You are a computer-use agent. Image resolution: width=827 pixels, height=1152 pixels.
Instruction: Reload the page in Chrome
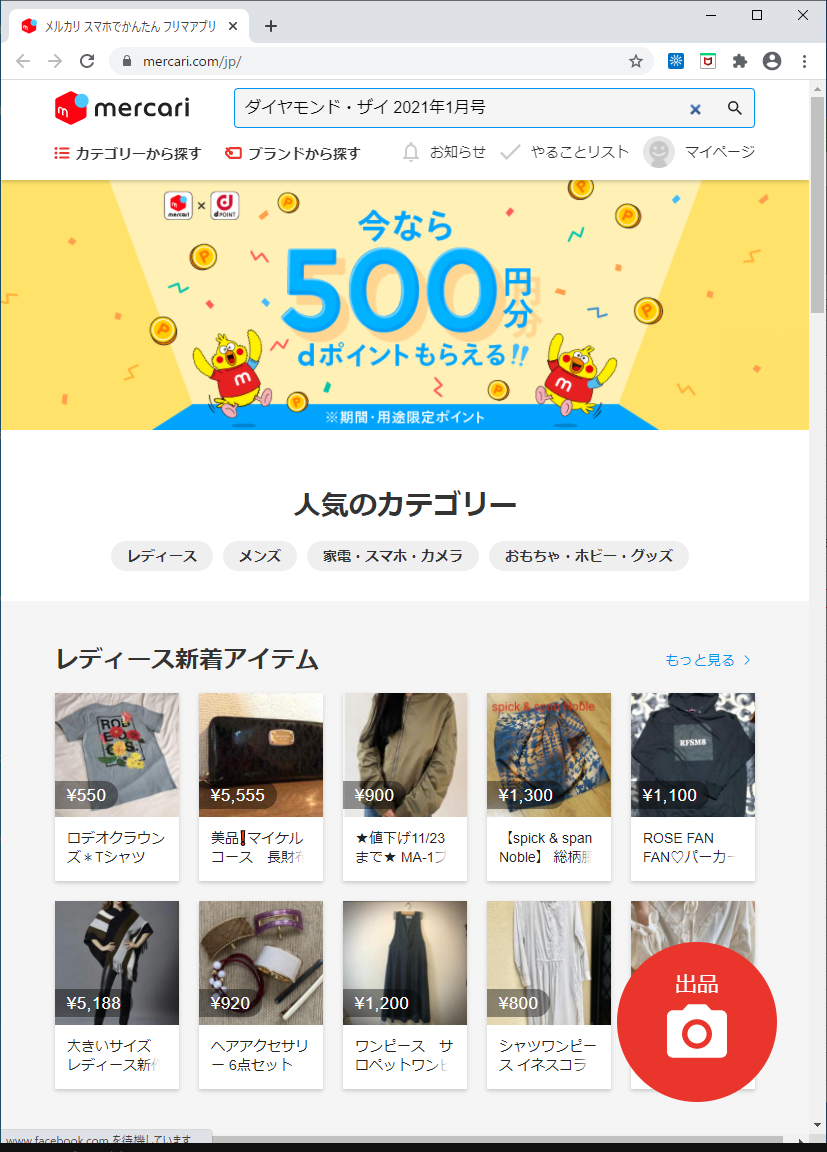click(x=87, y=61)
